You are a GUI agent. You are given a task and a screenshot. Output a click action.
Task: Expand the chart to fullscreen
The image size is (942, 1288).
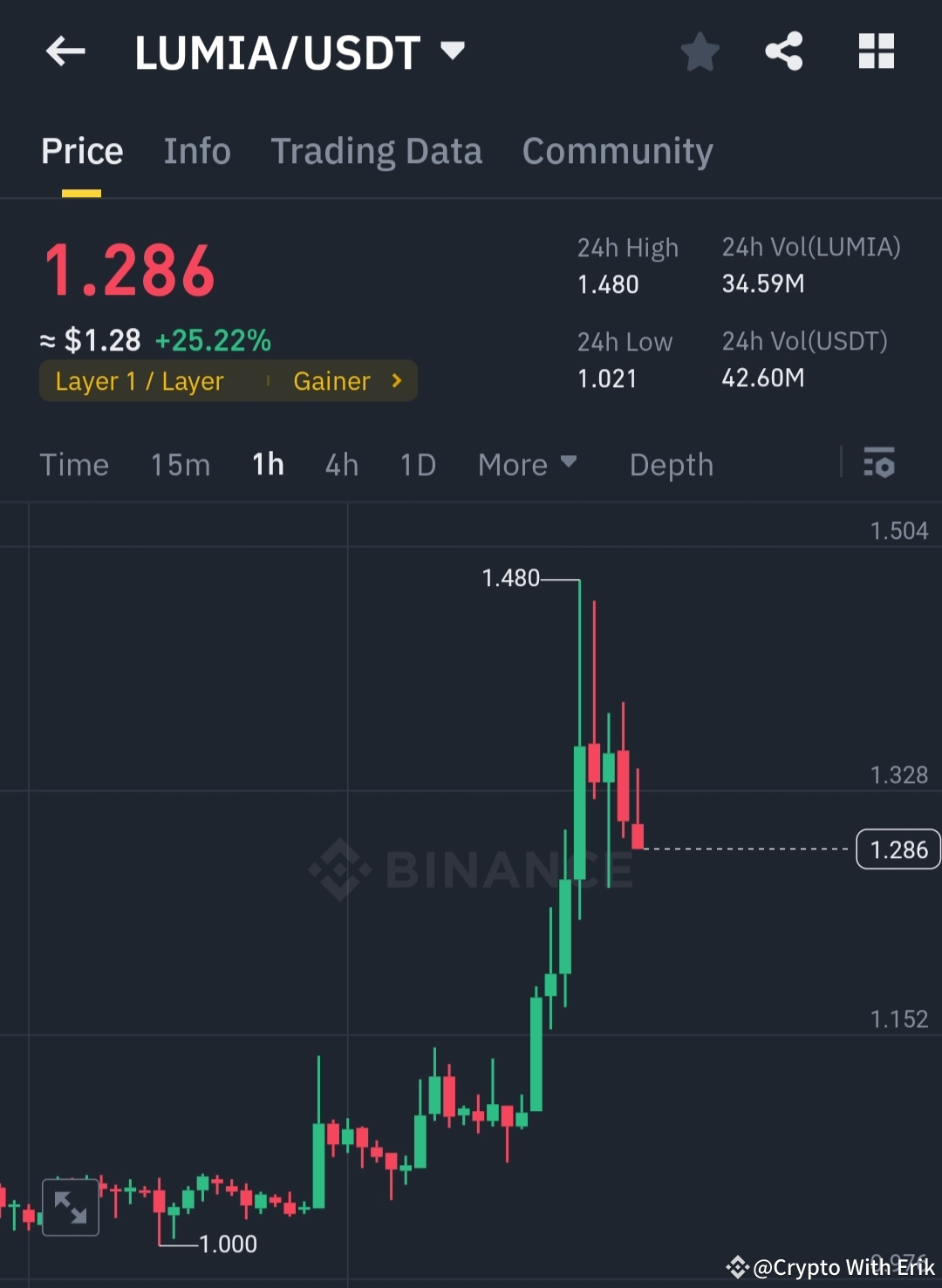click(70, 1208)
